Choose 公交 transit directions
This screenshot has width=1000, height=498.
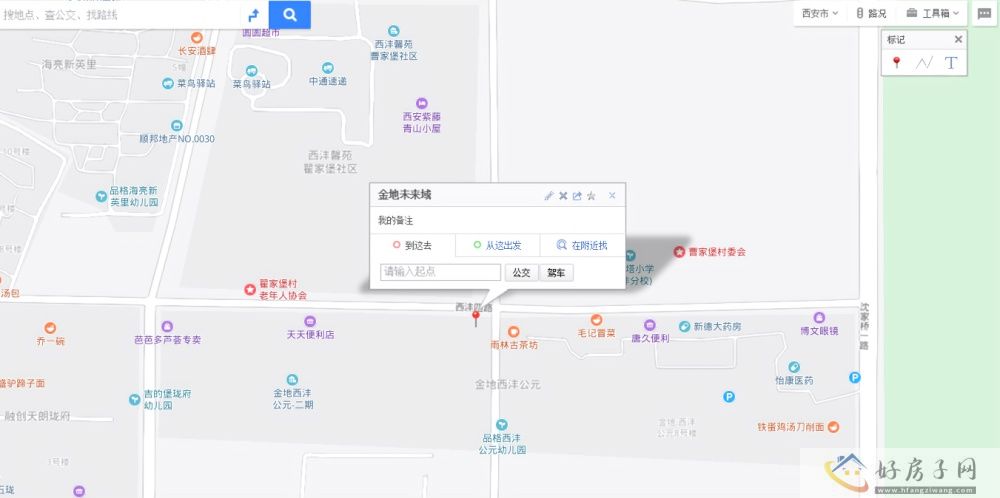click(521, 272)
